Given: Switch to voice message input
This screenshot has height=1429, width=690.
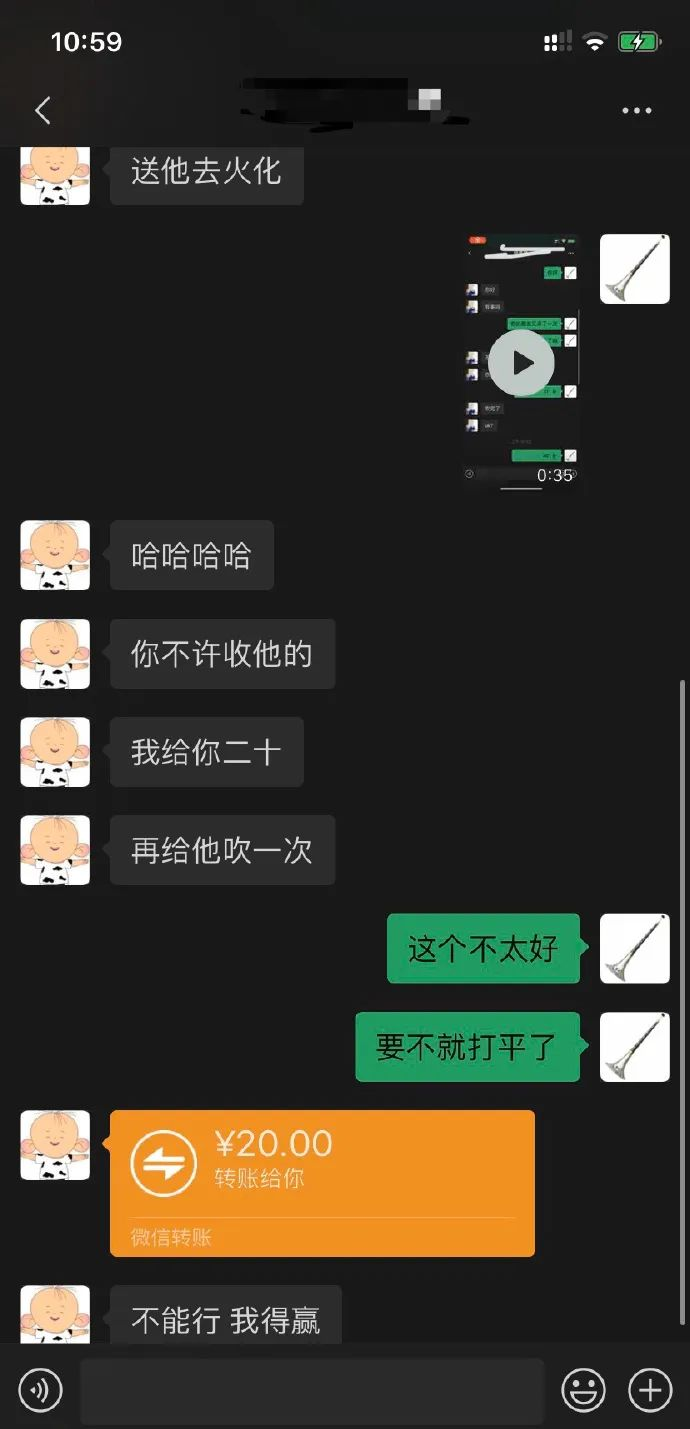Looking at the screenshot, I should pyautogui.click(x=40, y=1390).
